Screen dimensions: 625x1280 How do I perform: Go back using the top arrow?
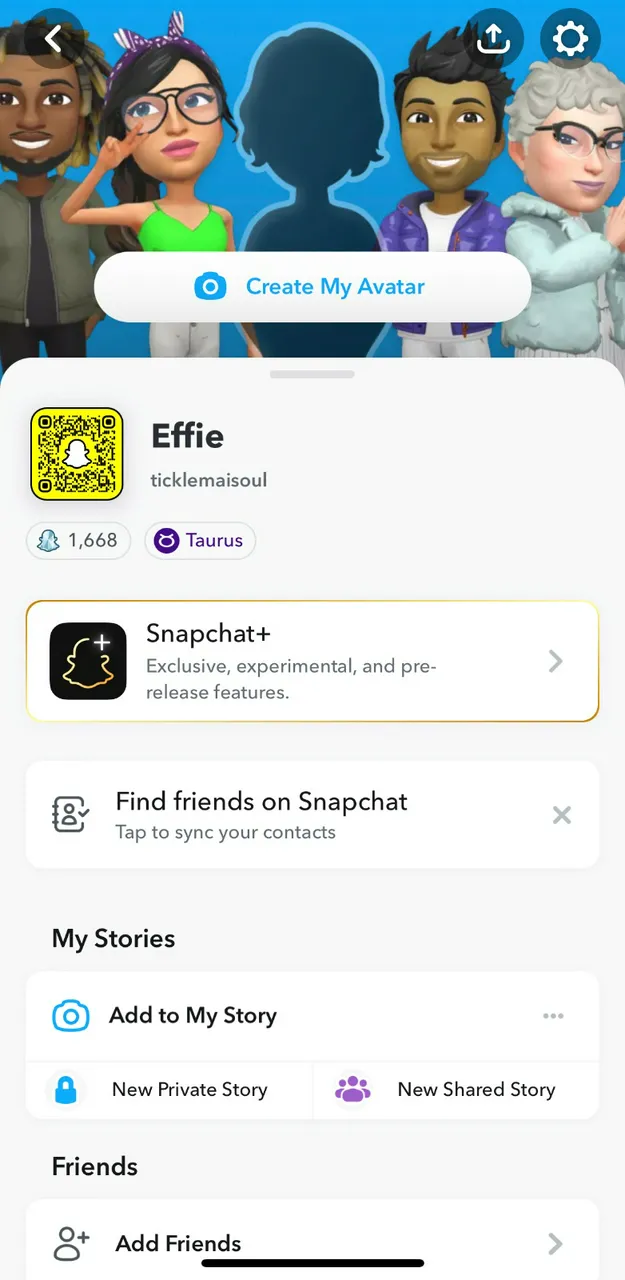coord(53,39)
